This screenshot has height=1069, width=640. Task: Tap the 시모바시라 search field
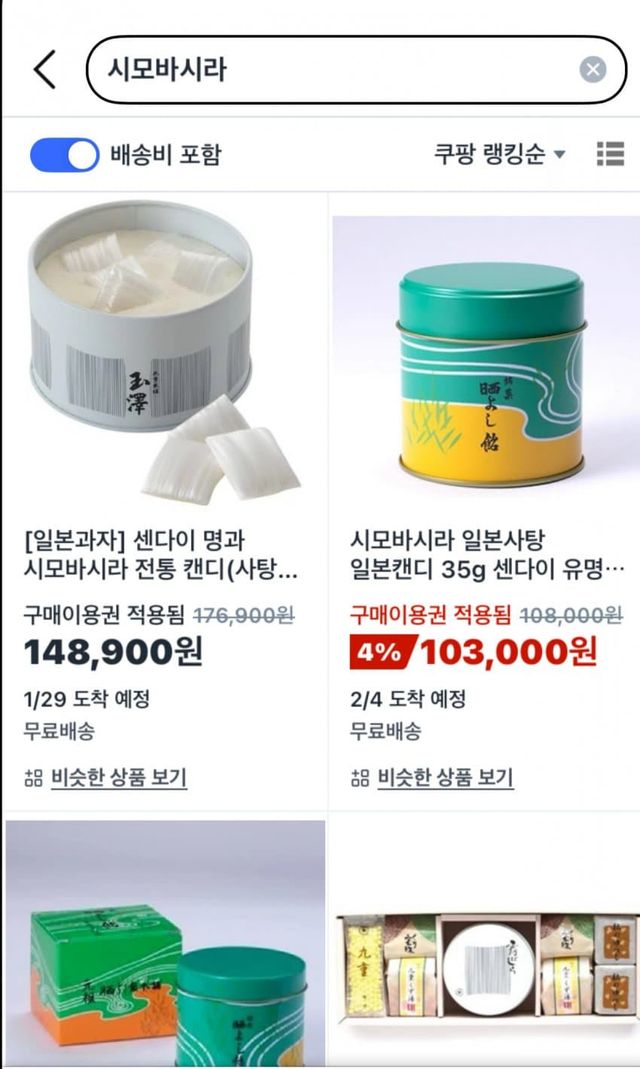pyautogui.click(x=330, y=69)
